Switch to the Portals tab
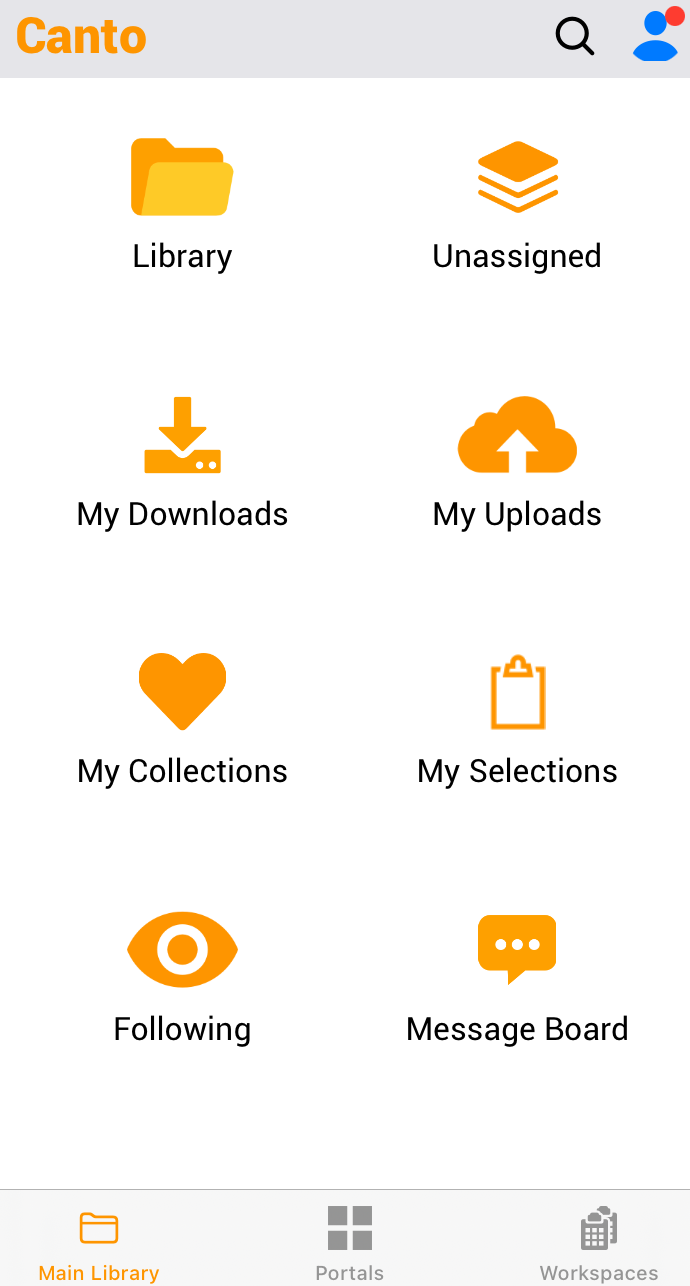The image size is (690, 1286). tap(349, 1244)
